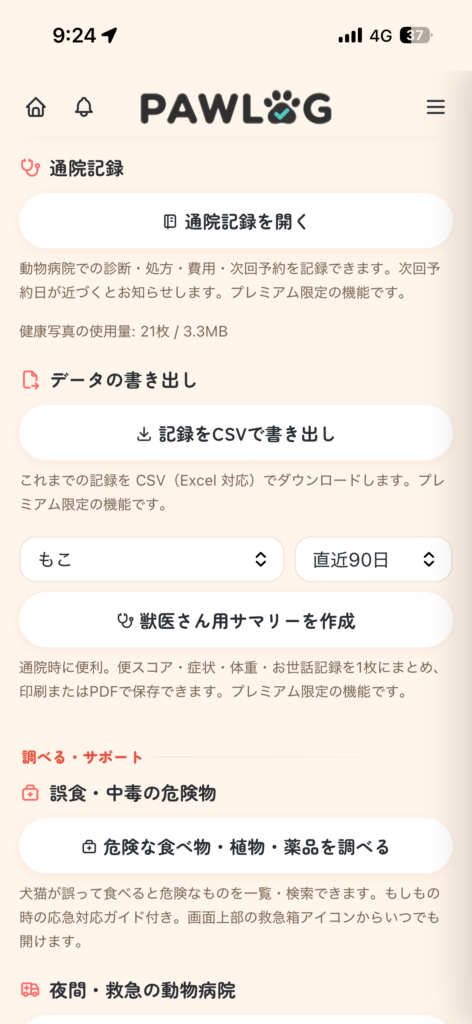Select 危険な食べ物・植物・薬品を調べる

click(236, 846)
